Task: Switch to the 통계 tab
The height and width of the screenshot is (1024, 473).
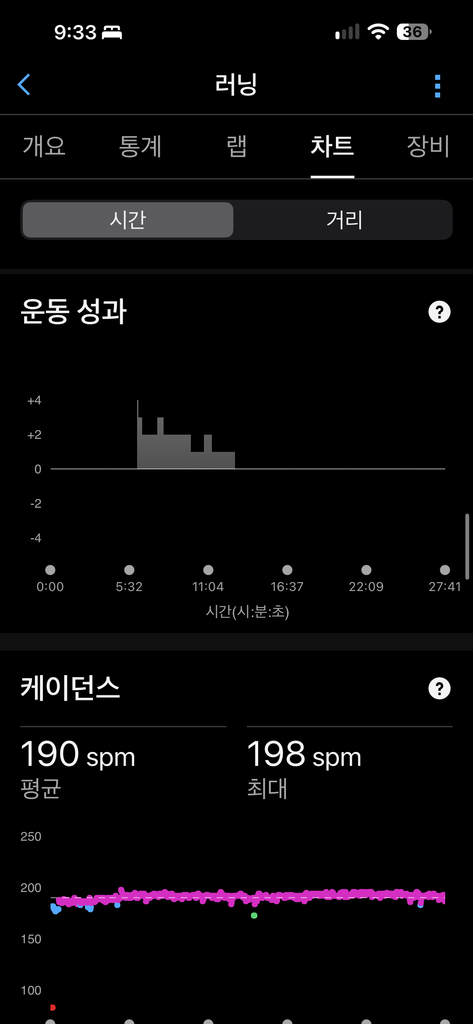Action: point(140,146)
